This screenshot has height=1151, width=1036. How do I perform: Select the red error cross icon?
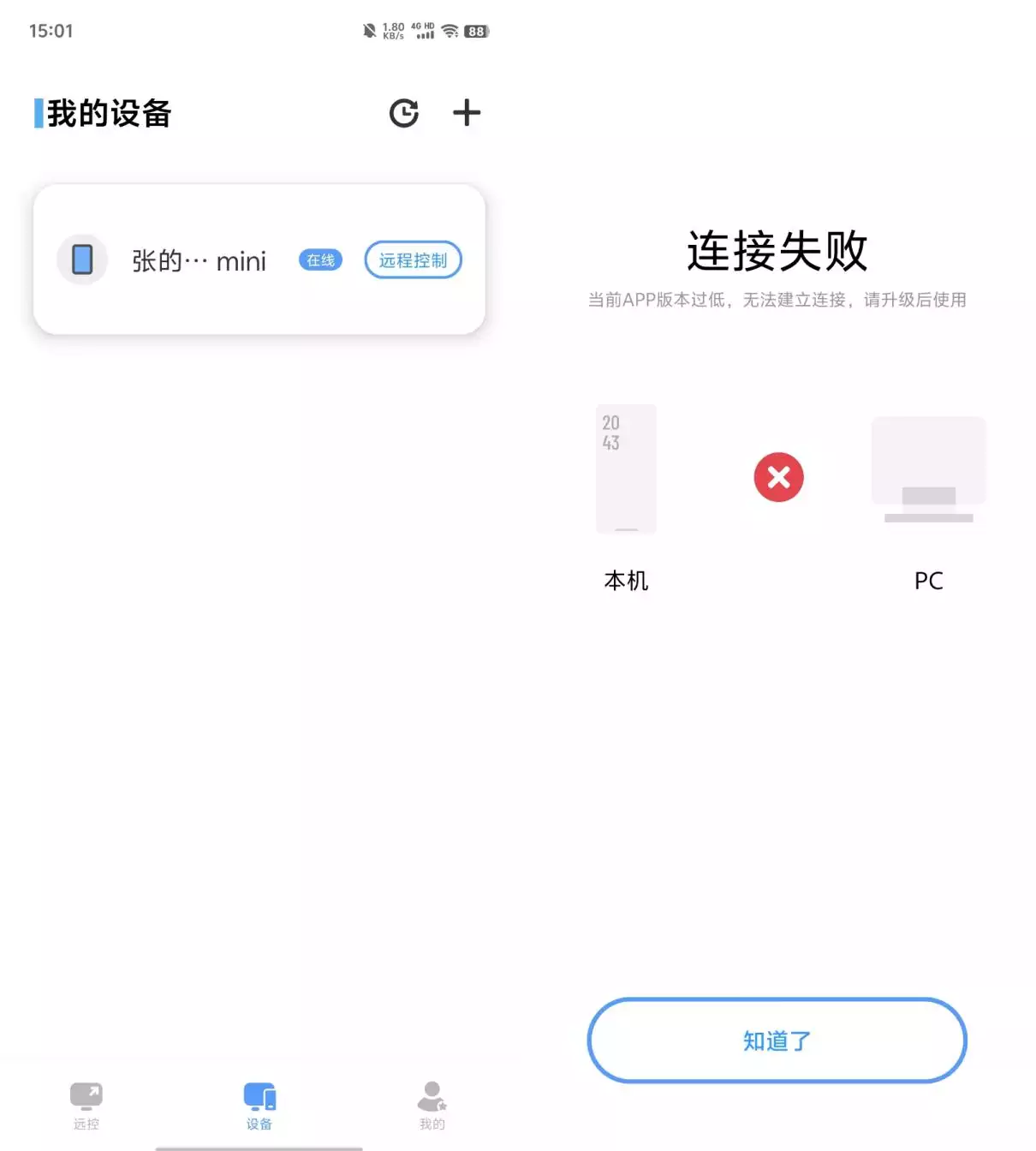777,478
